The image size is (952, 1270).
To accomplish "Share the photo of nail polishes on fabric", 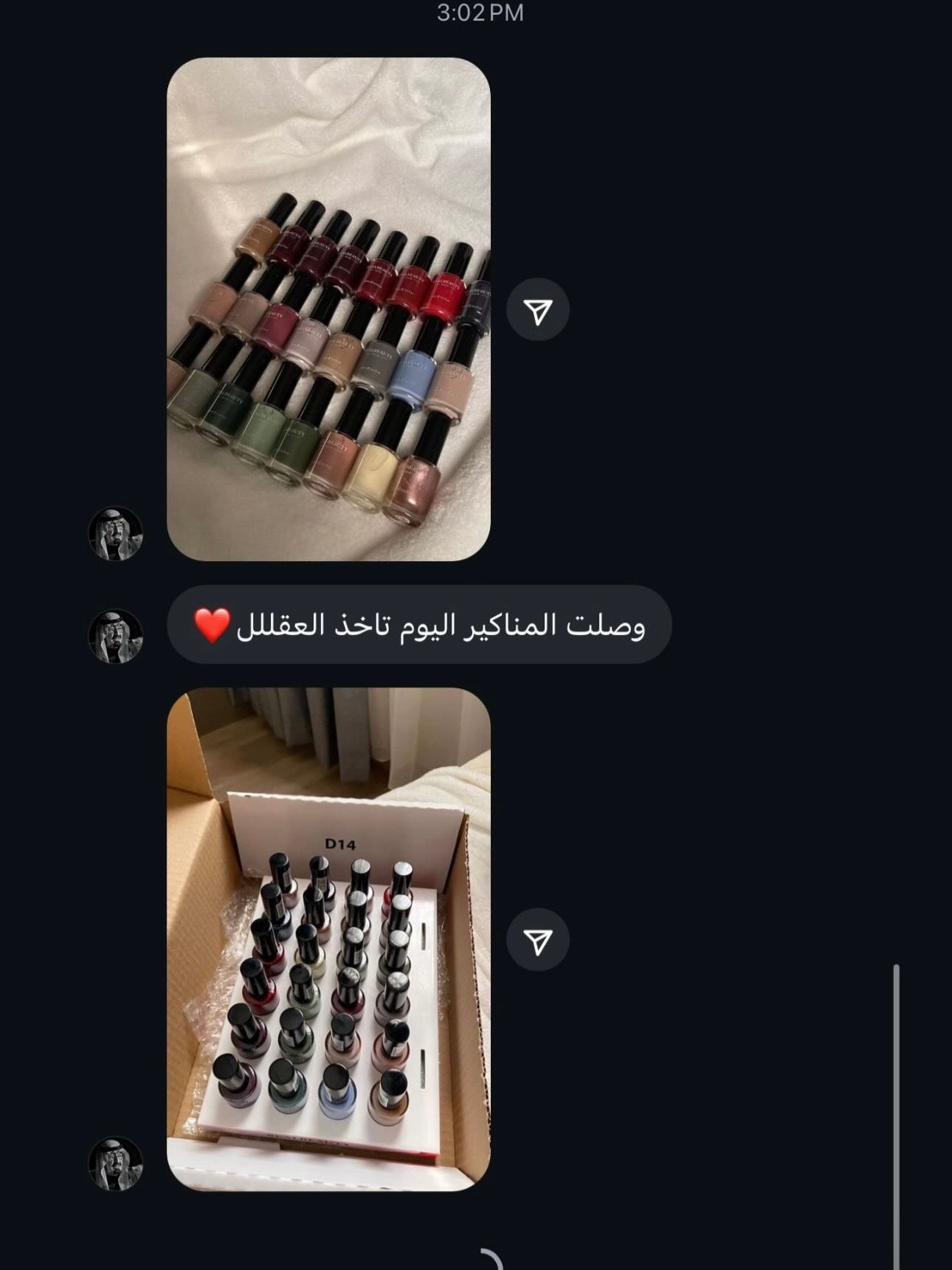I will [538, 310].
